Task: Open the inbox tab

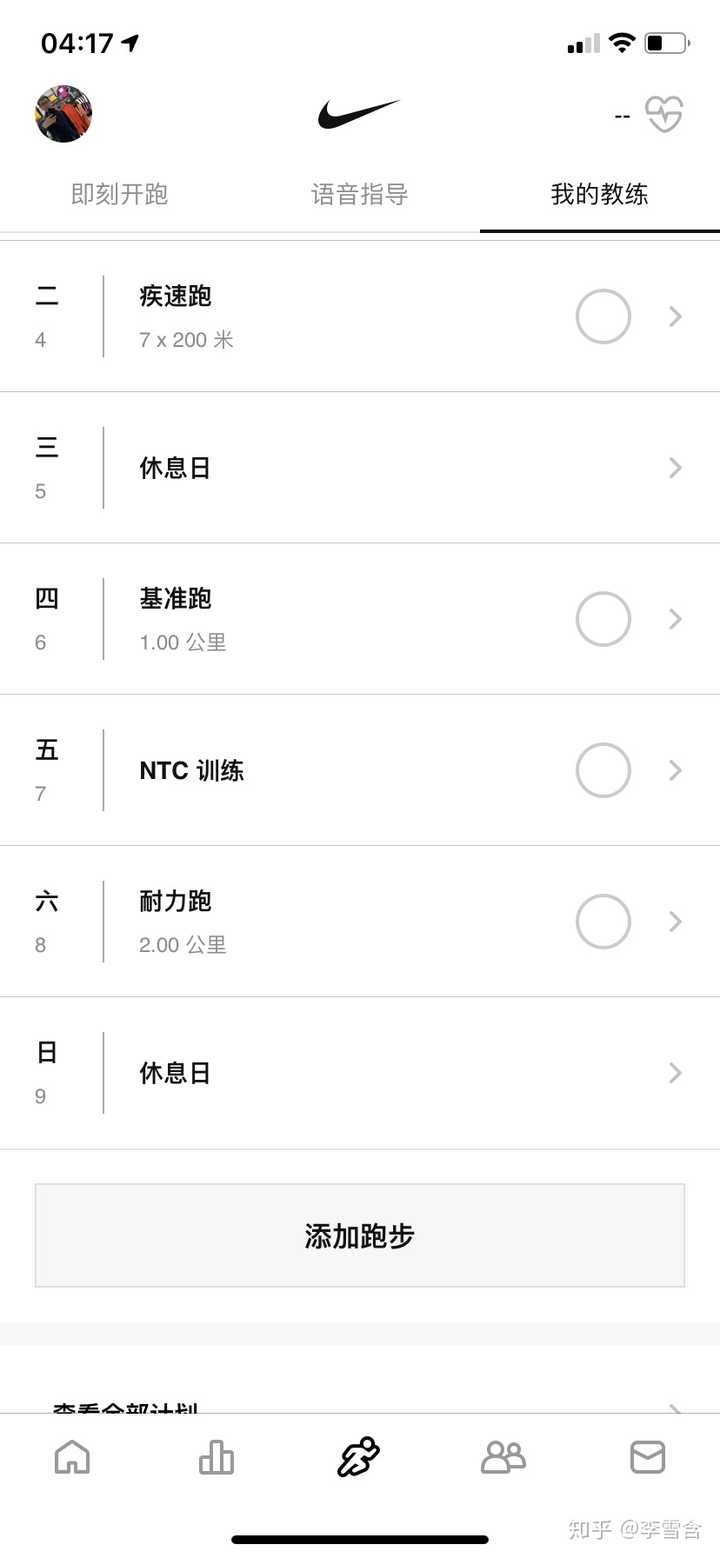Action: (647, 1457)
